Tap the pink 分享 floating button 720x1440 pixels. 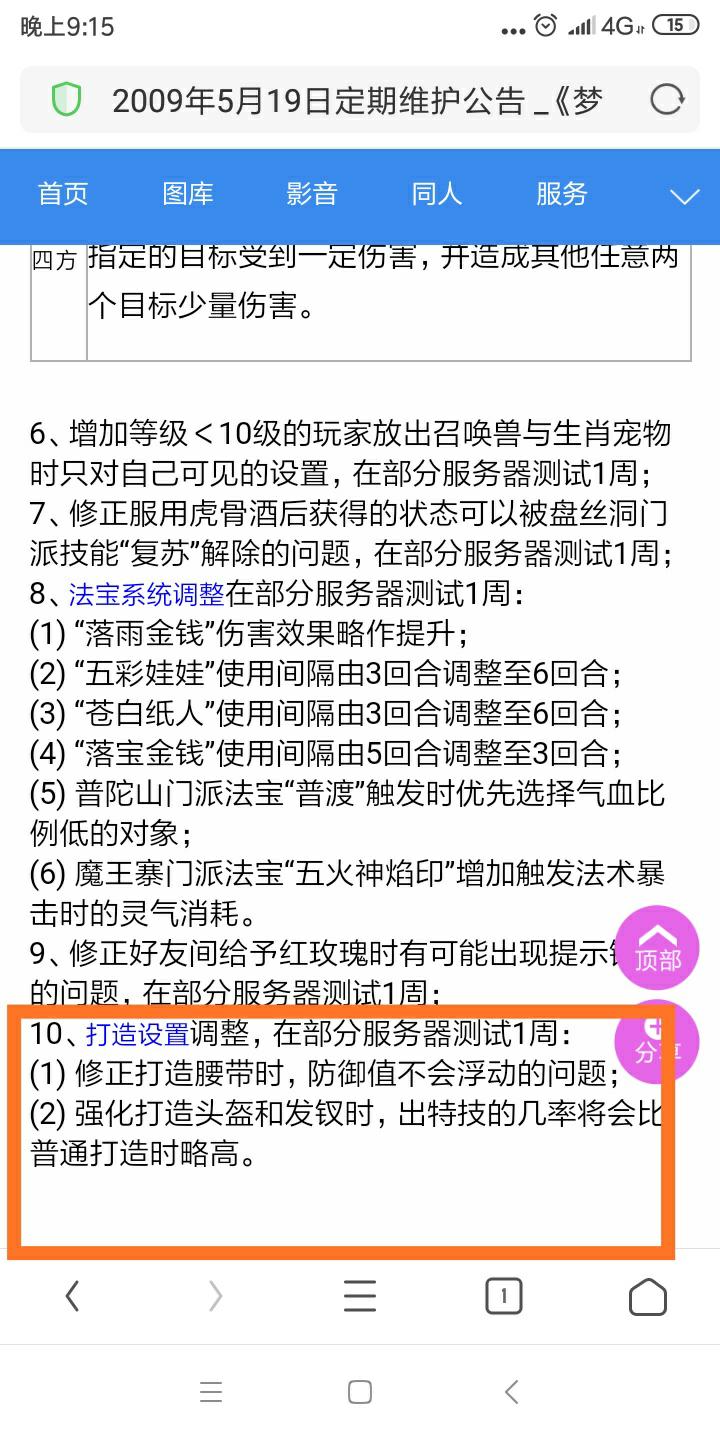tap(657, 1040)
